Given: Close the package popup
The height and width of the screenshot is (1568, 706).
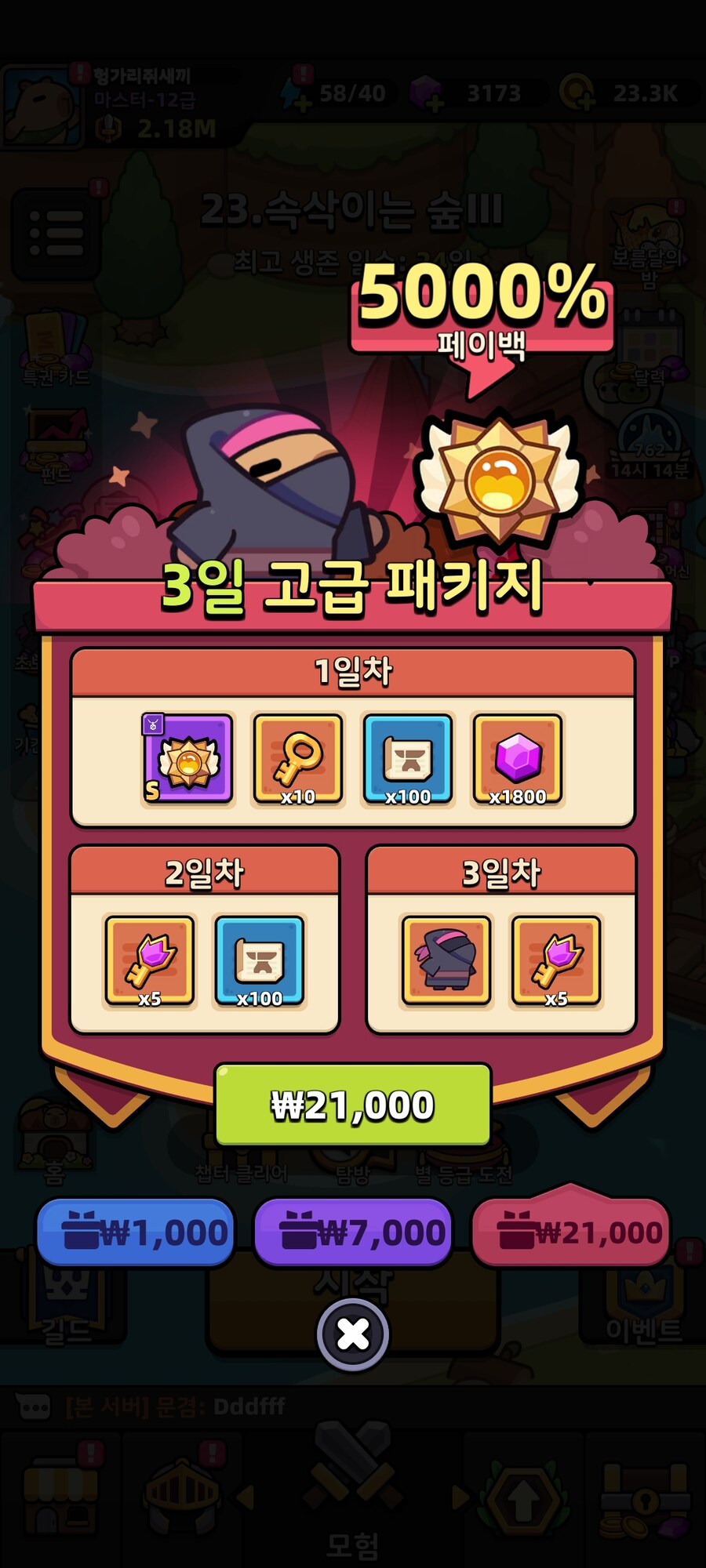Looking at the screenshot, I should tap(353, 1334).
